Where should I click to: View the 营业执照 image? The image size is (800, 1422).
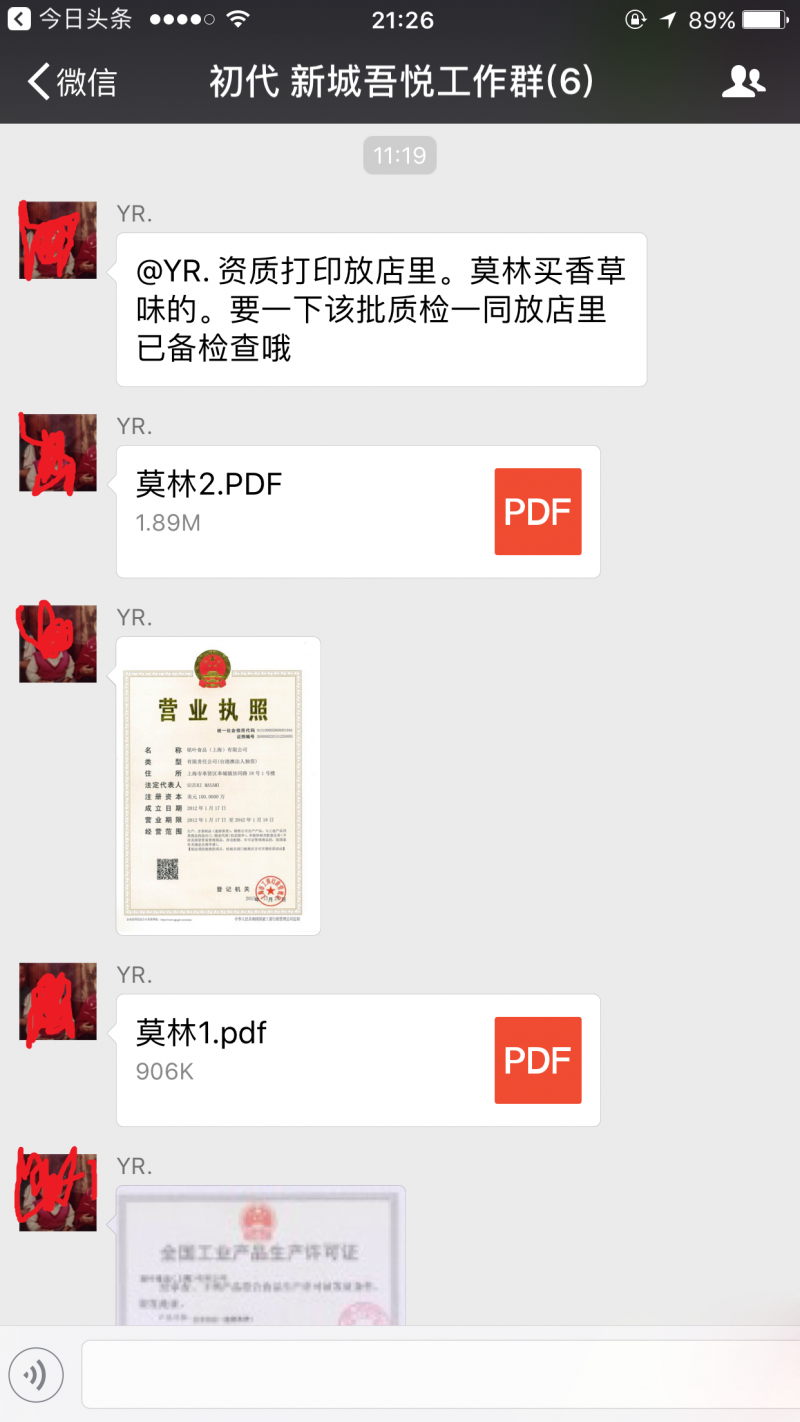(x=218, y=786)
